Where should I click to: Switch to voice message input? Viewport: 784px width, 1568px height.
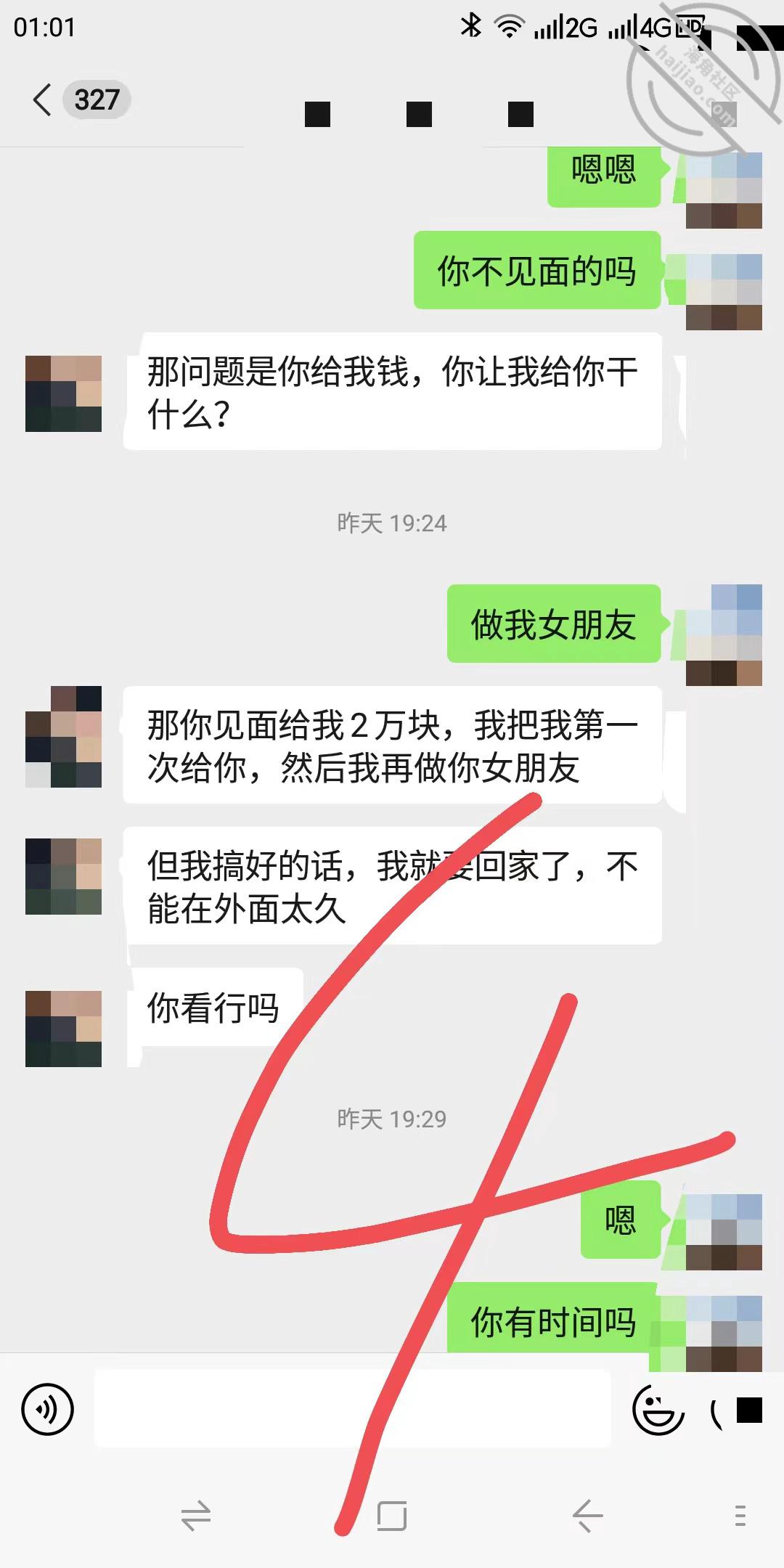[x=48, y=1410]
